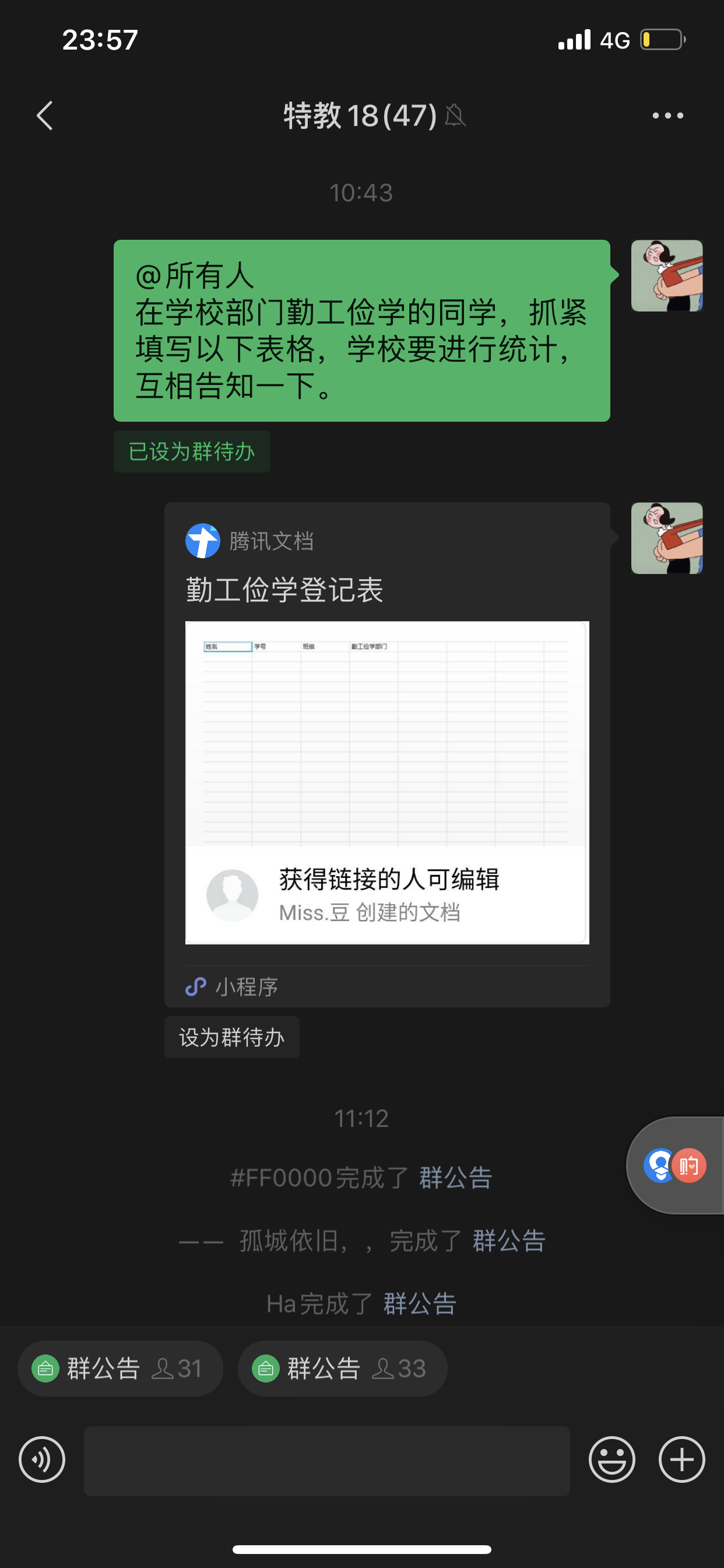The height and width of the screenshot is (1568, 724).
Task: Go back from the 特教18 group chat
Action: [x=45, y=116]
